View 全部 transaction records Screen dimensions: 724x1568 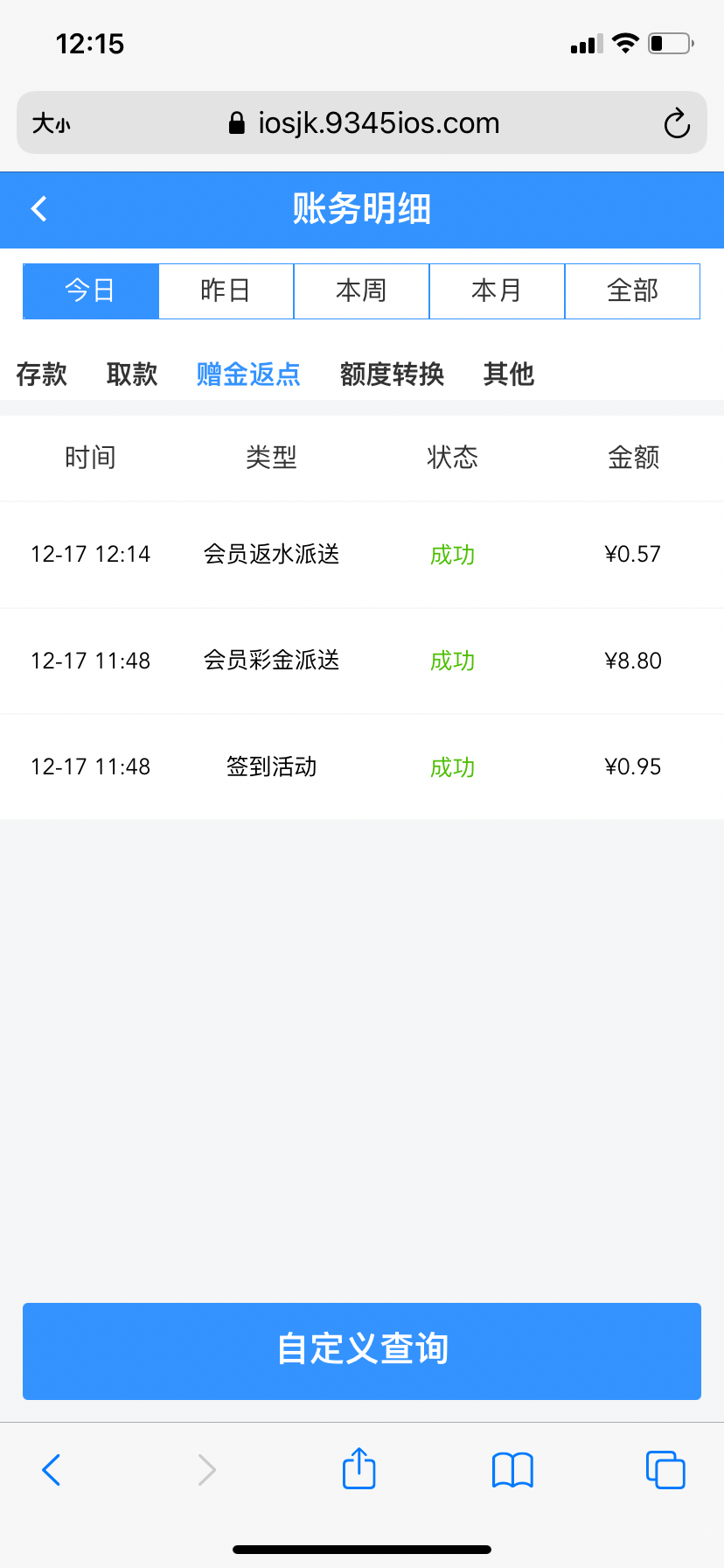[x=632, y=290]
